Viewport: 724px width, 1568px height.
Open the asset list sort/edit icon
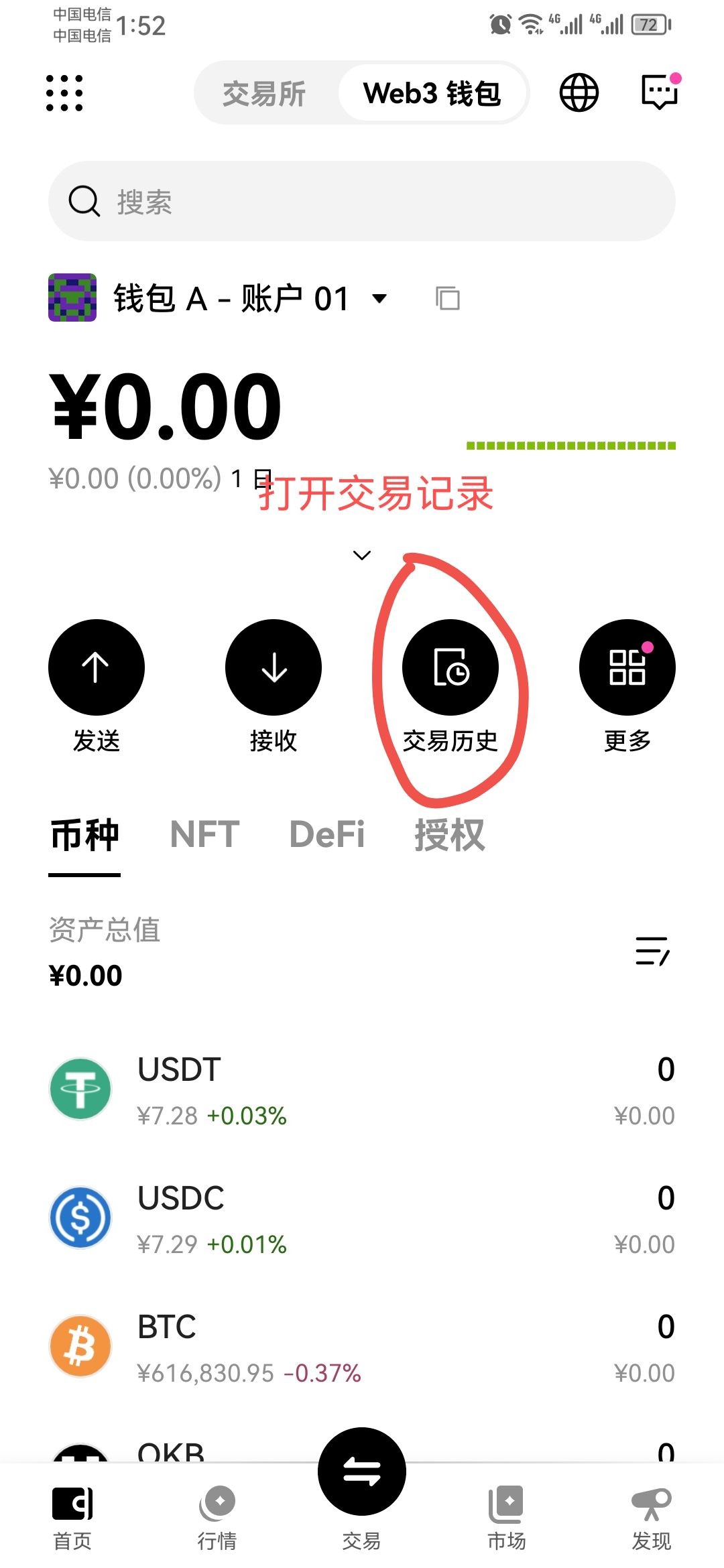[x=652, y=951]
